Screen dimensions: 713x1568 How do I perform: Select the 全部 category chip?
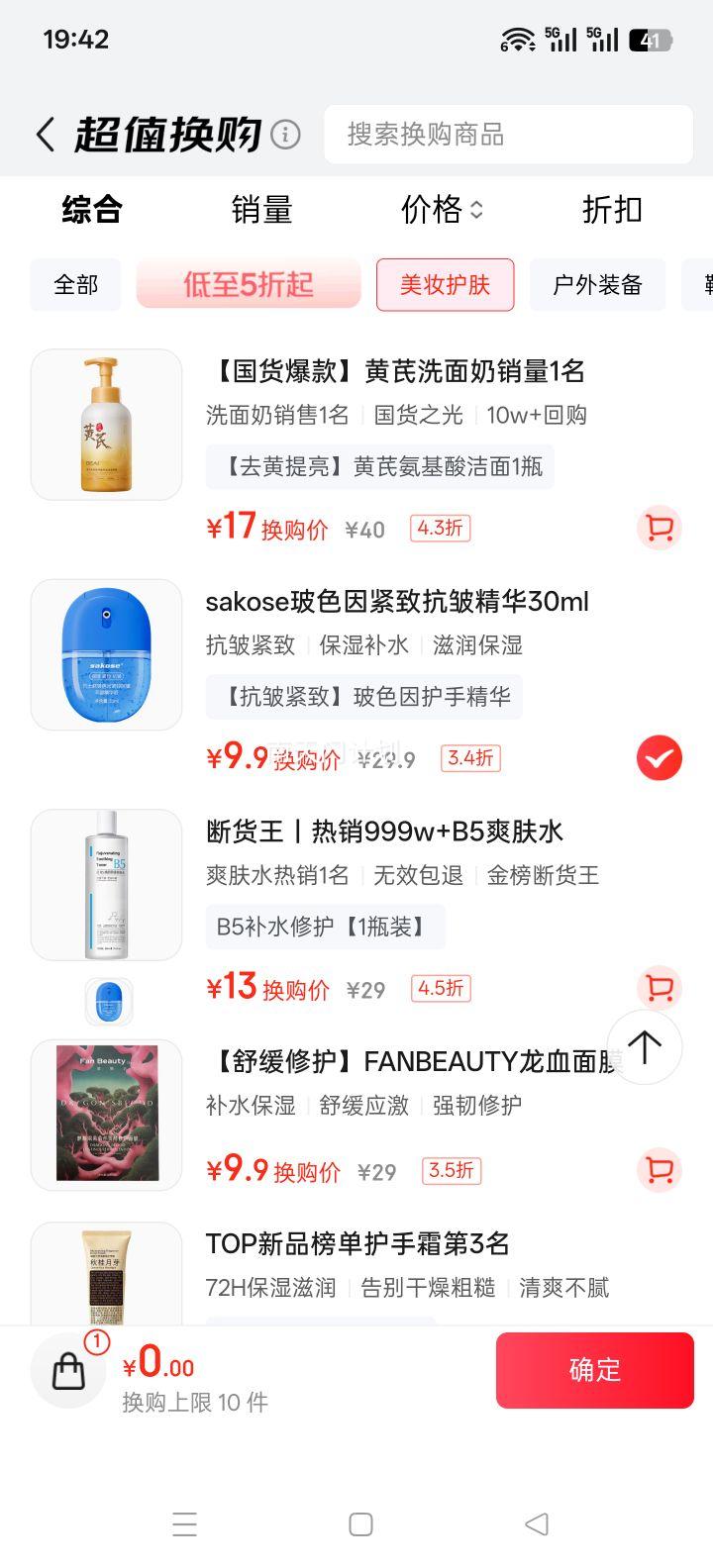coord(76,285)
